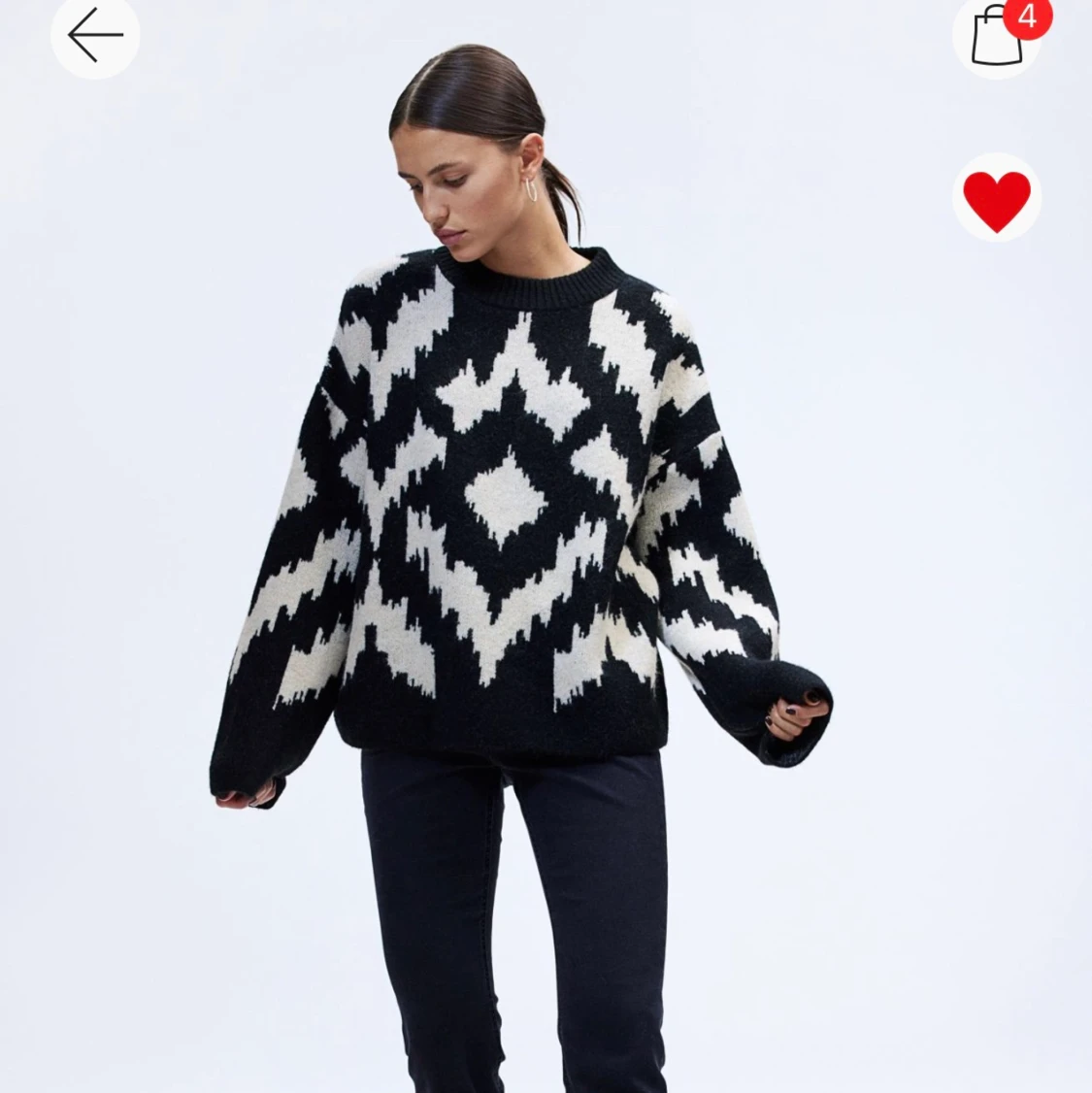Open the shopping bag with 4 items
Image resolution: width=1092 pixels, height=1093 pixels.
coord(997,35)
